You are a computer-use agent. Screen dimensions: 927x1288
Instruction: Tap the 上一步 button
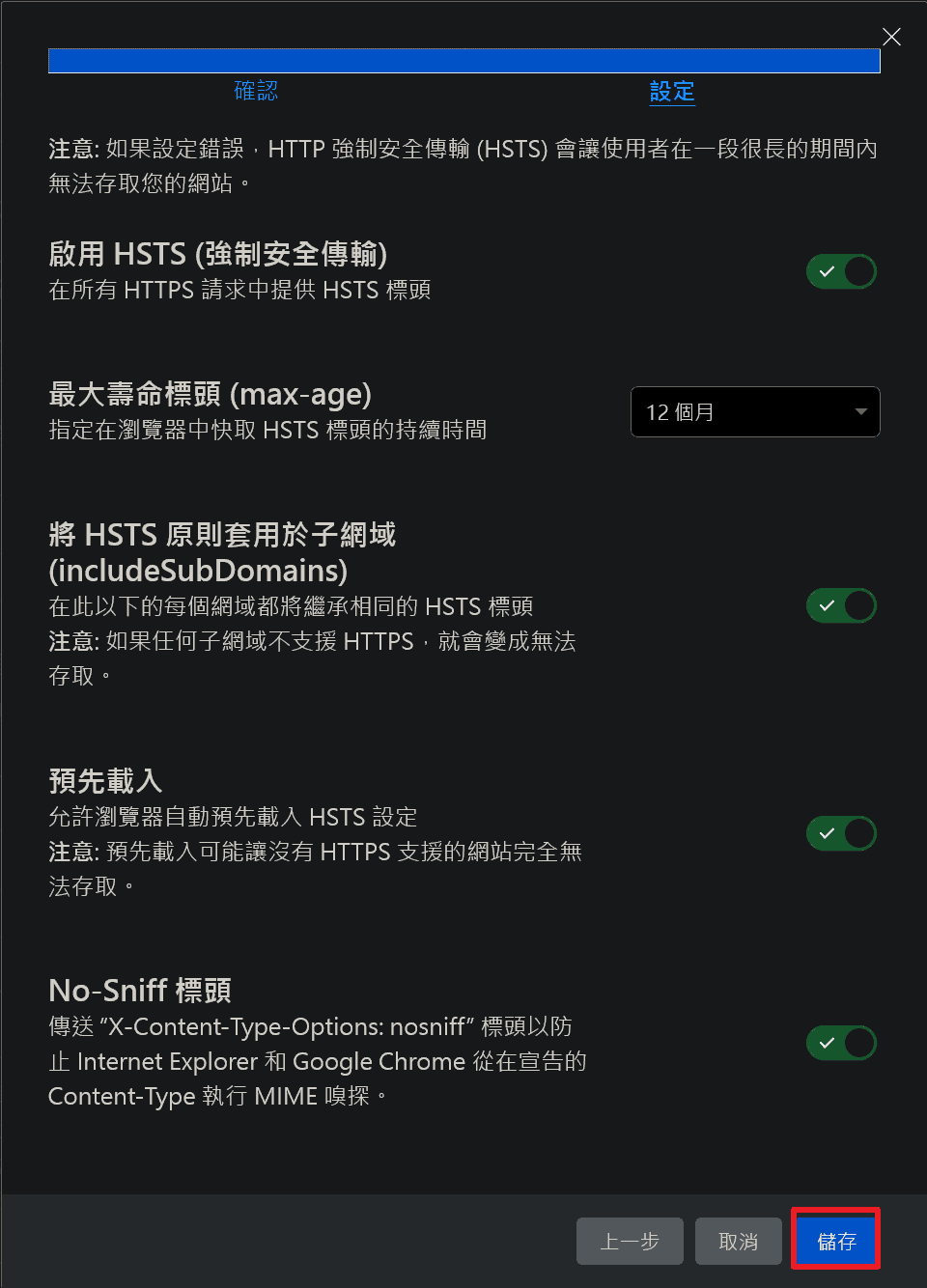pyautogui.click(x=630, y=1242)
